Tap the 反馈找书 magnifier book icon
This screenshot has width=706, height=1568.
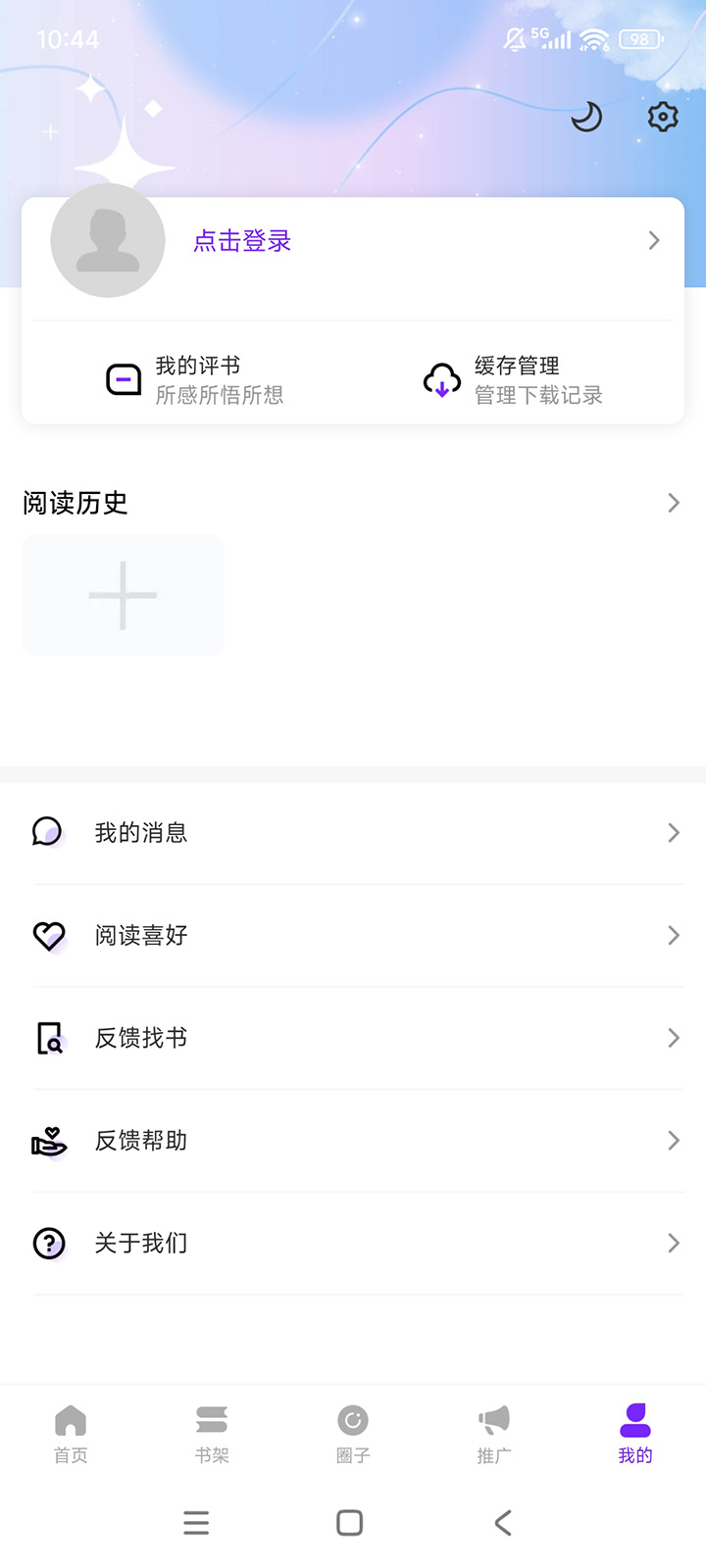pos(49,1038)
